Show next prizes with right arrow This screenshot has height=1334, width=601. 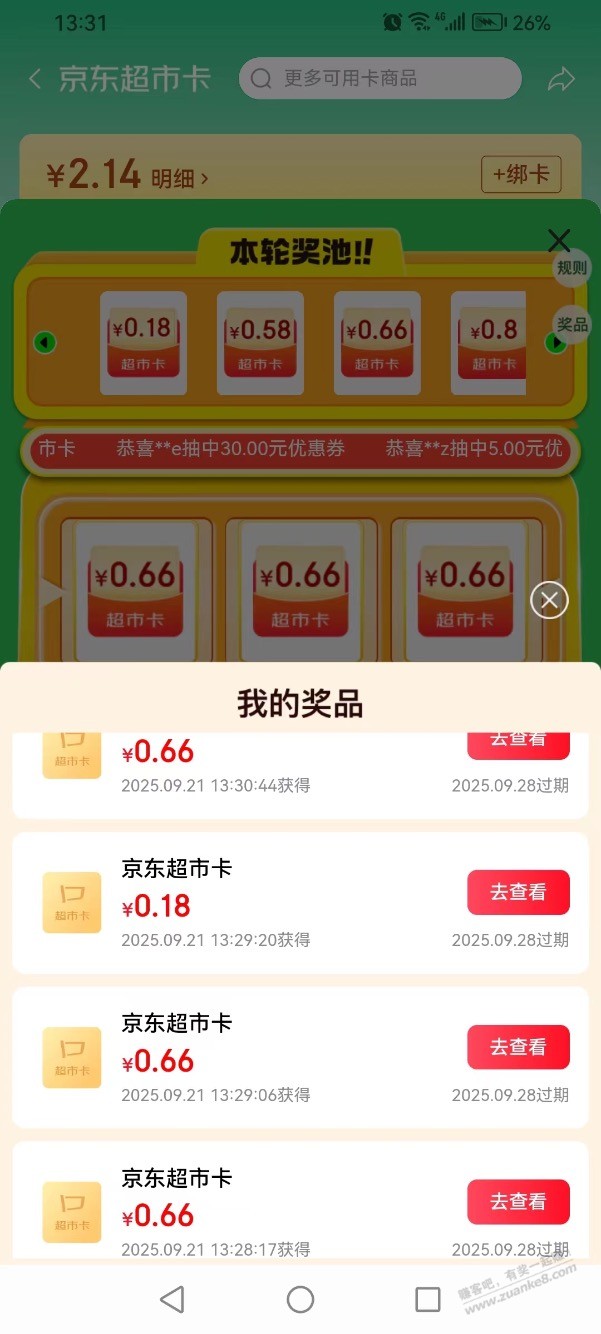point(556,343)
